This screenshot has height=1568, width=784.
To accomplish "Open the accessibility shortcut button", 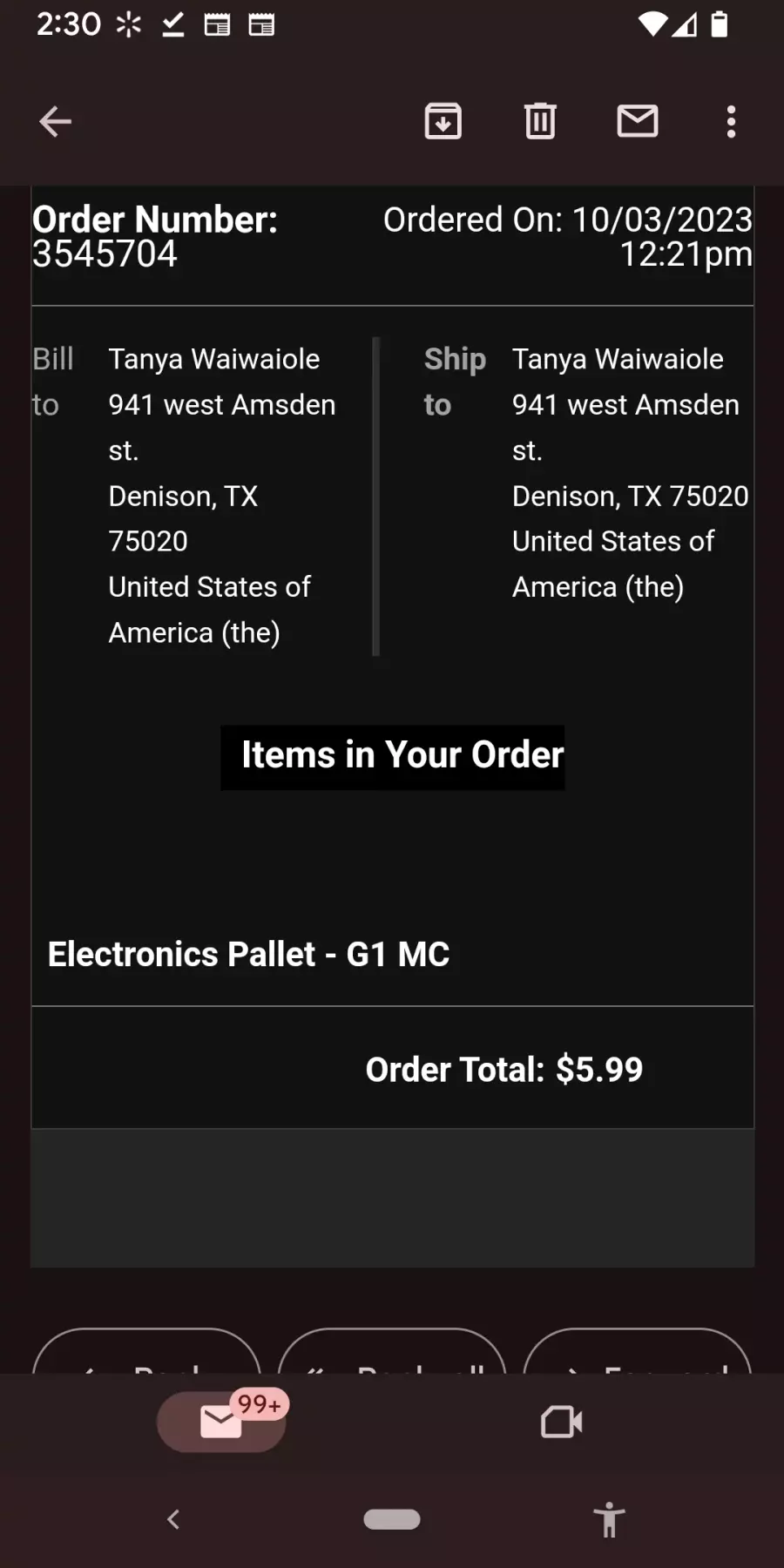I will pos(610,1519).
